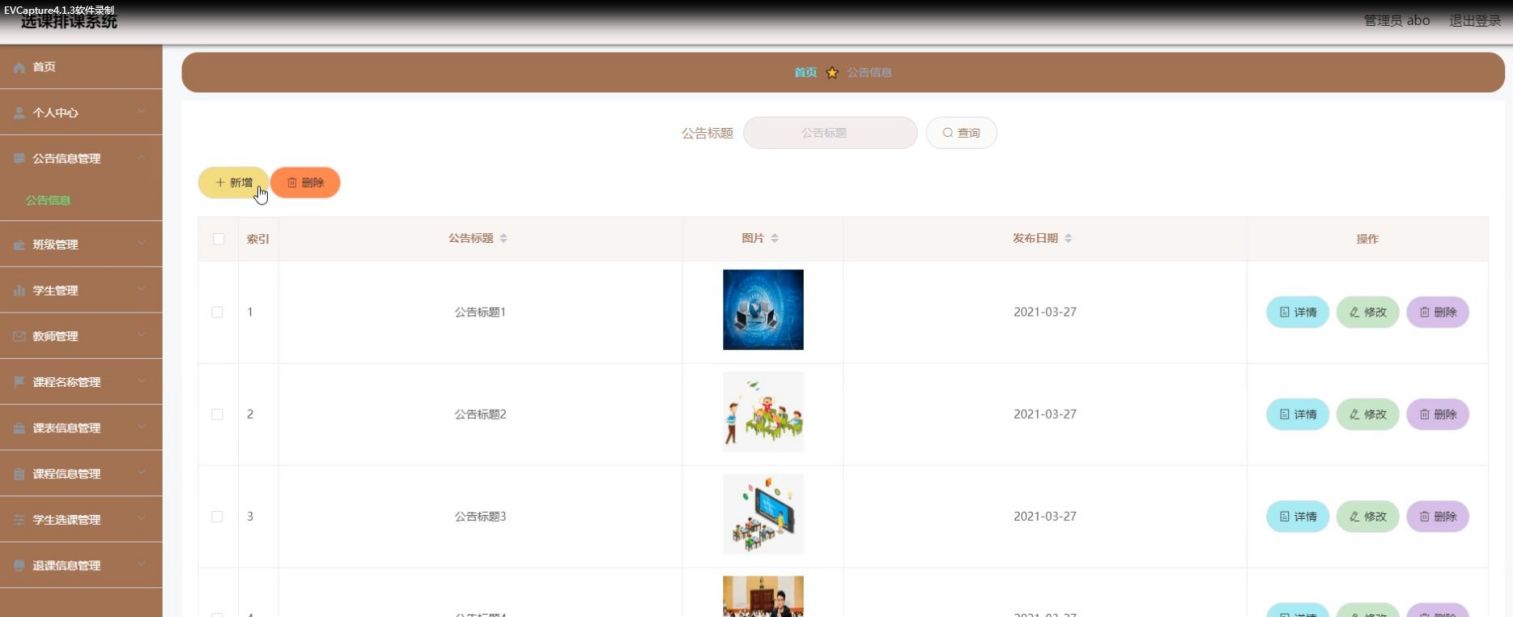This screenshot has width=1513, height=617.
Task: Toggle the select-all checkbox in table header
Action: 219,239
